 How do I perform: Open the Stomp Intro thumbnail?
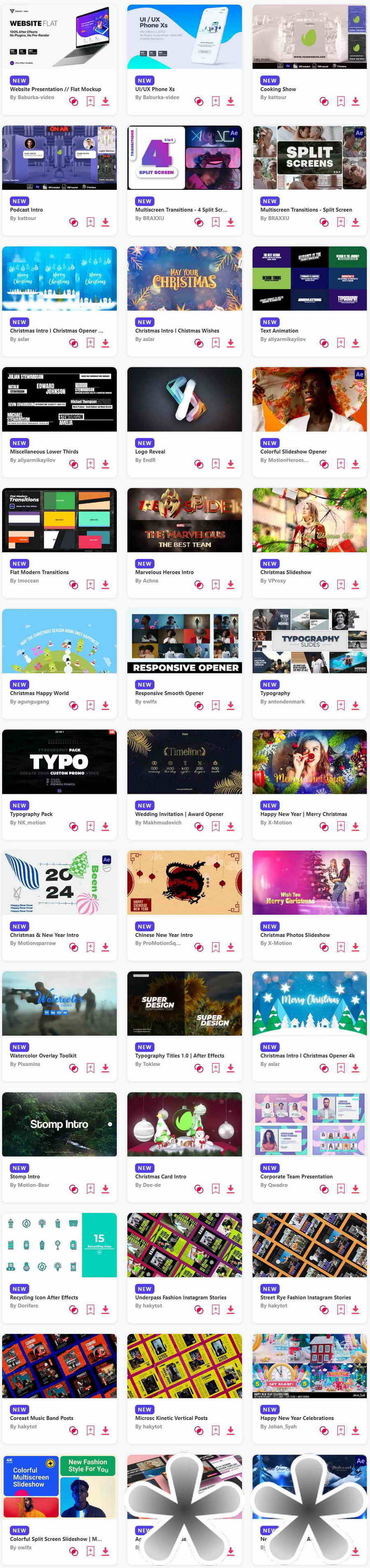coord(59,1124)
